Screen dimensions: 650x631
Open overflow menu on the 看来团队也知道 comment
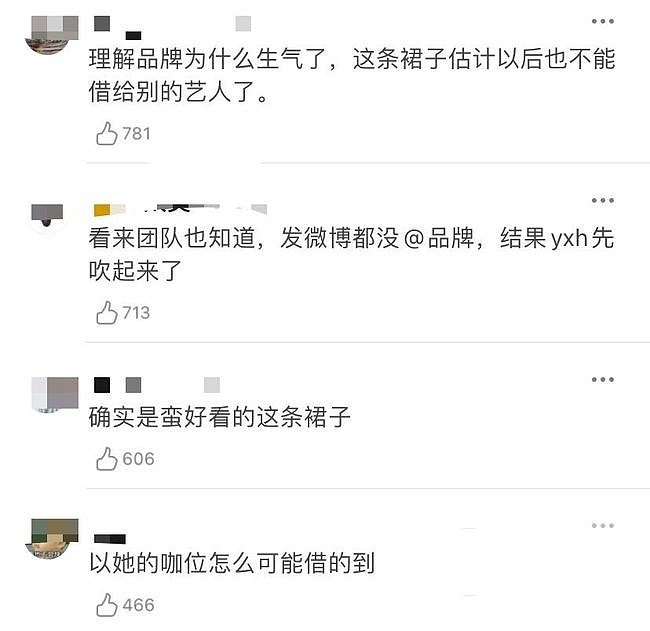[602, 201]
